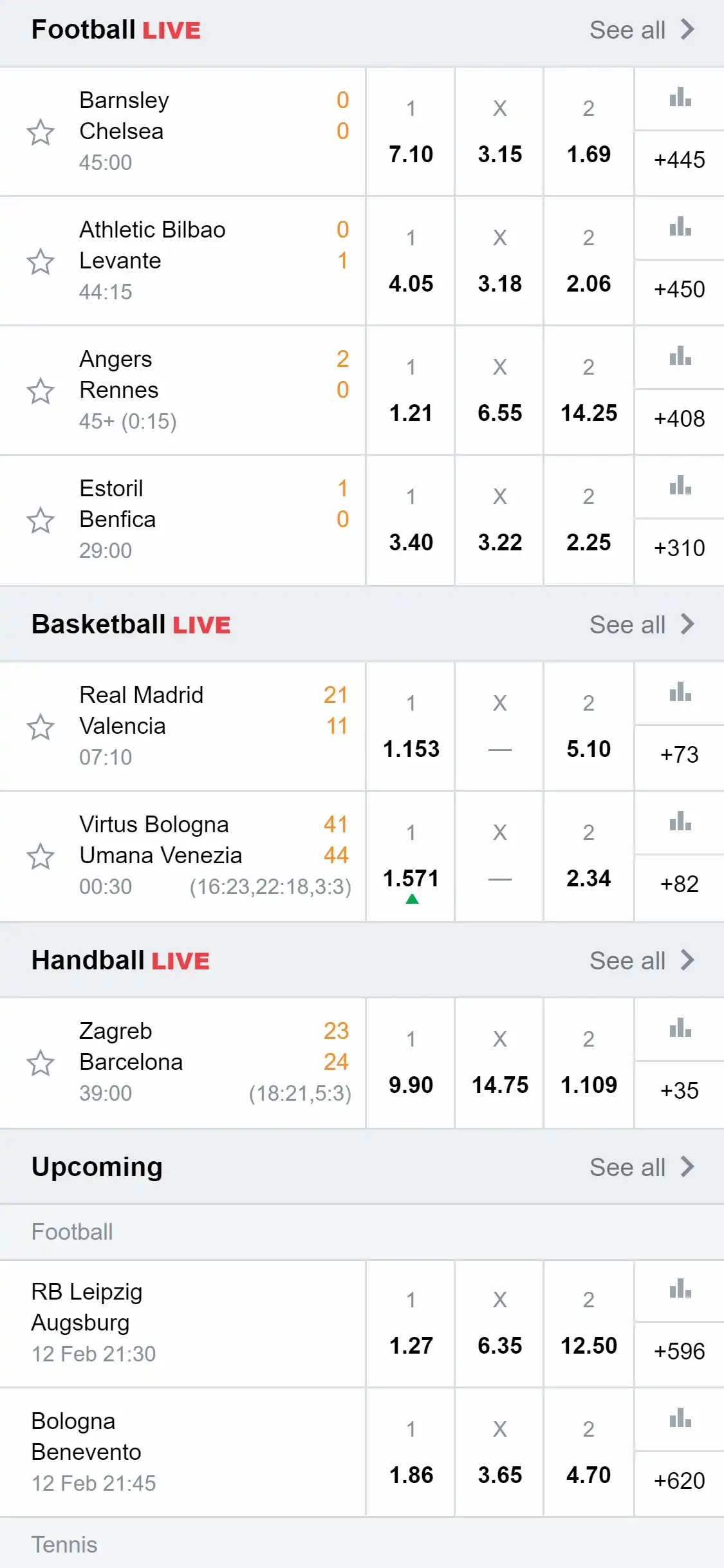See all upcoming events
Viewport: 724px width, 1568px height.
(641, 1168)
